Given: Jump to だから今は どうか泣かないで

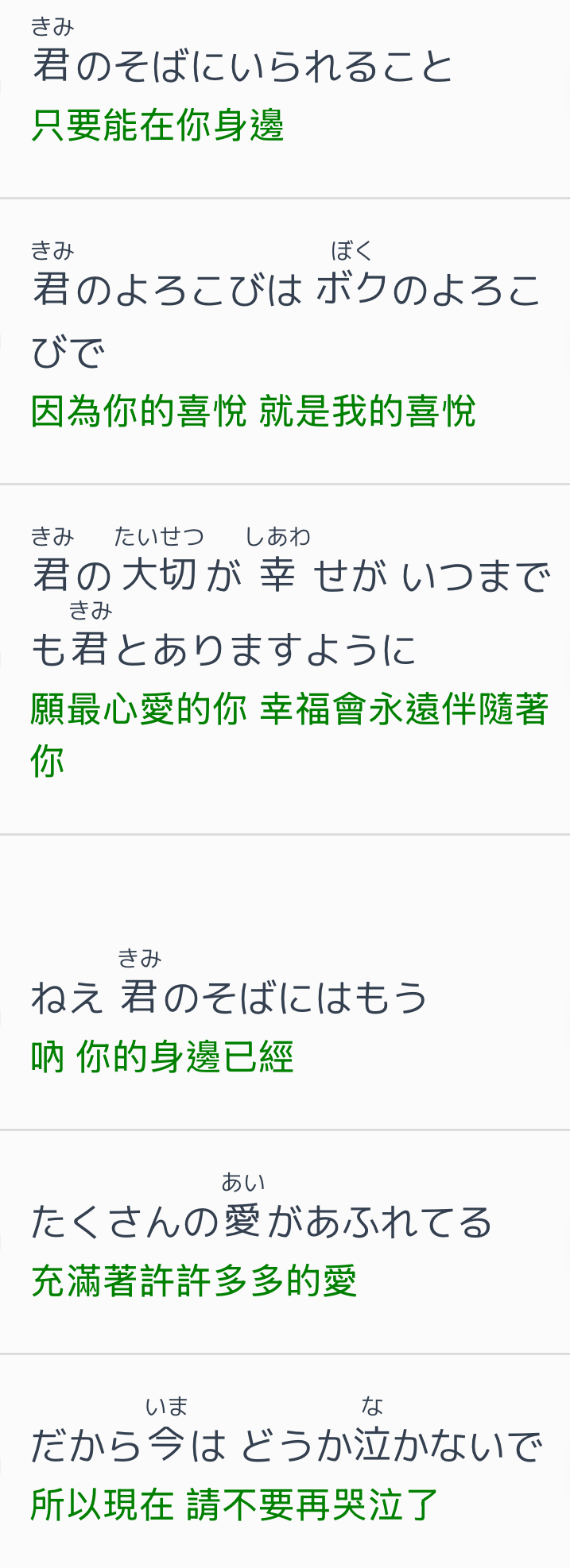Looking at the screenshot, I should click(285, 1446).
